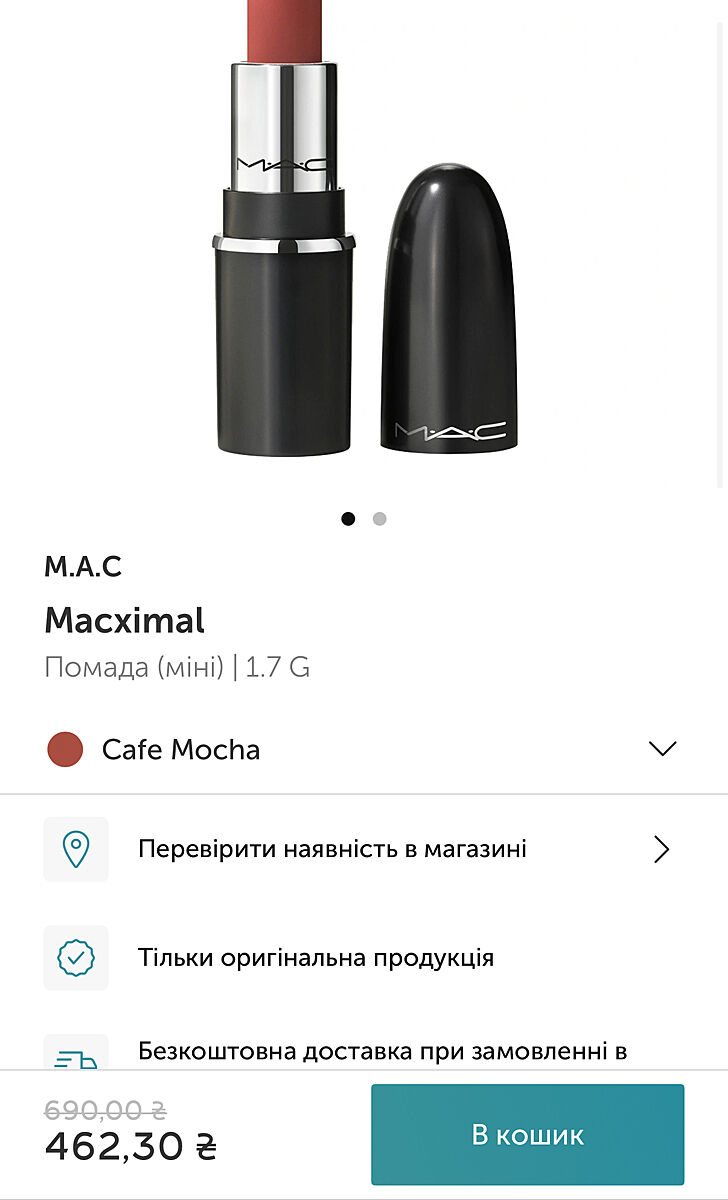Image resolution: width=728 pixels, height=1200 pixels.
Task: Go to the second product image dot
Action: point(379,519)
